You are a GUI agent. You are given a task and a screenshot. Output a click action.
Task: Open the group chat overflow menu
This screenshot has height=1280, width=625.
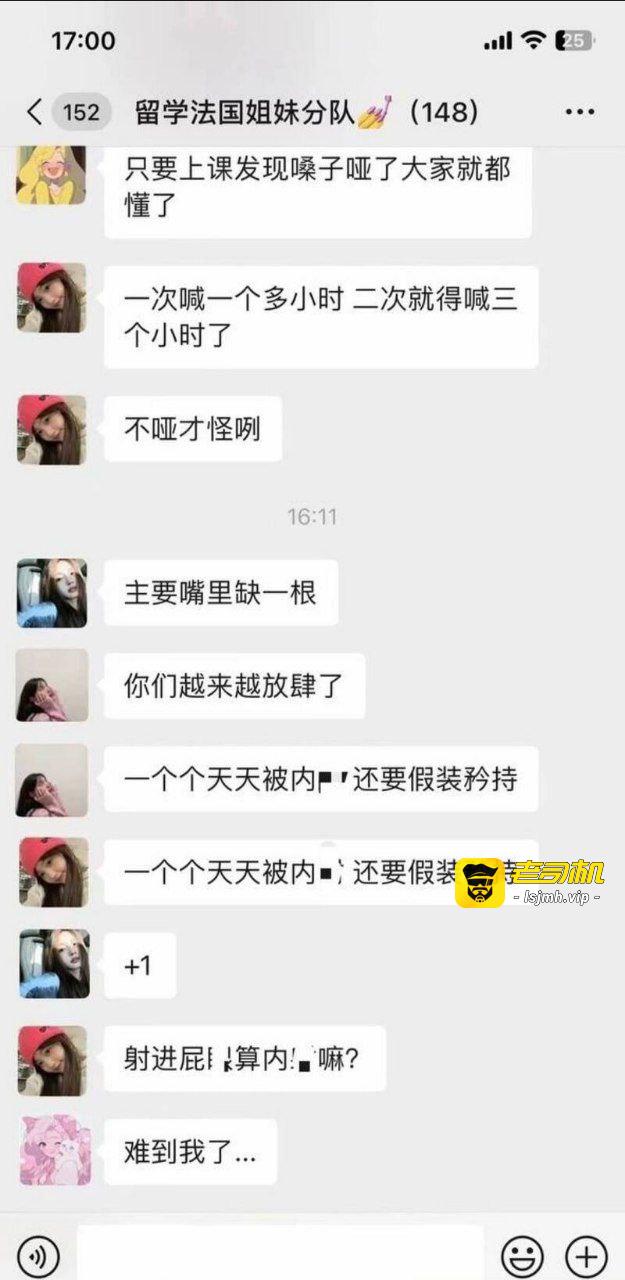580,112
